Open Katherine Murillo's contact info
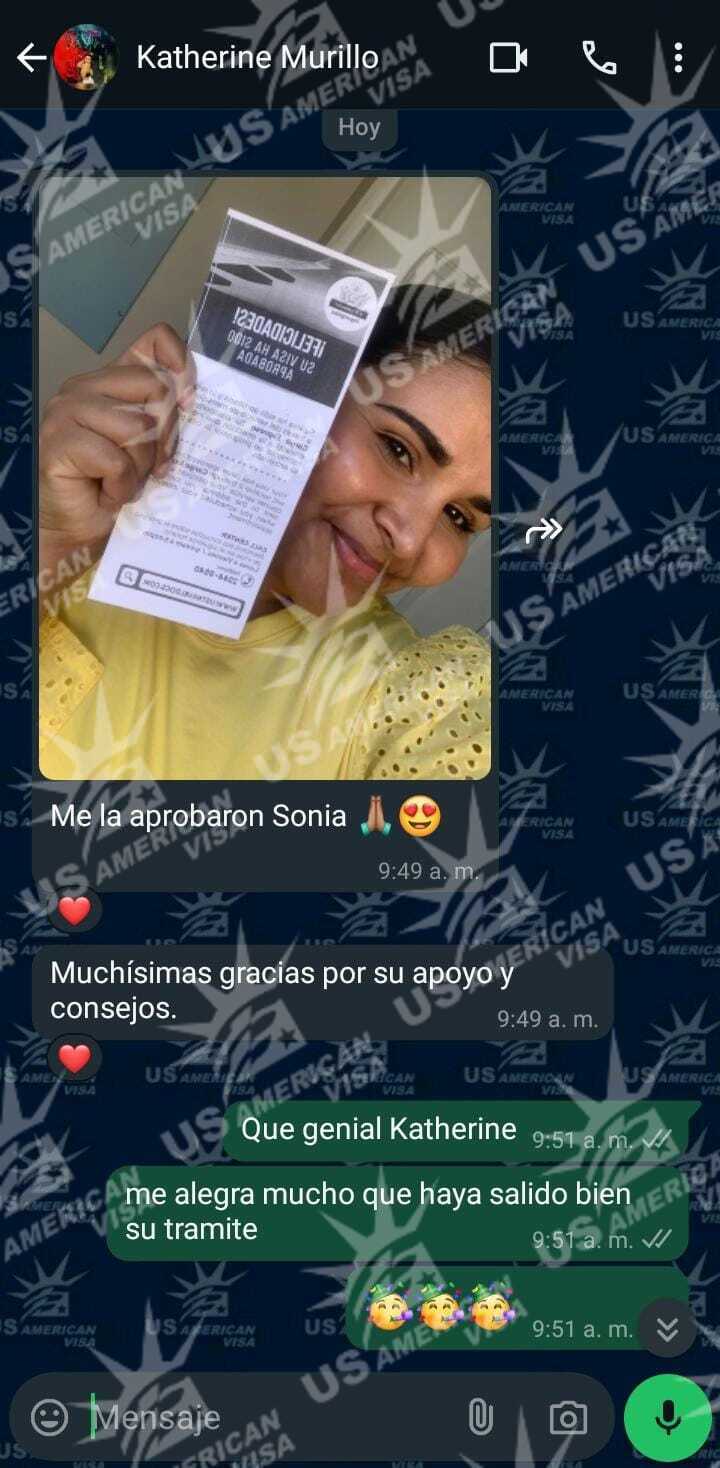 coord(256,58)
